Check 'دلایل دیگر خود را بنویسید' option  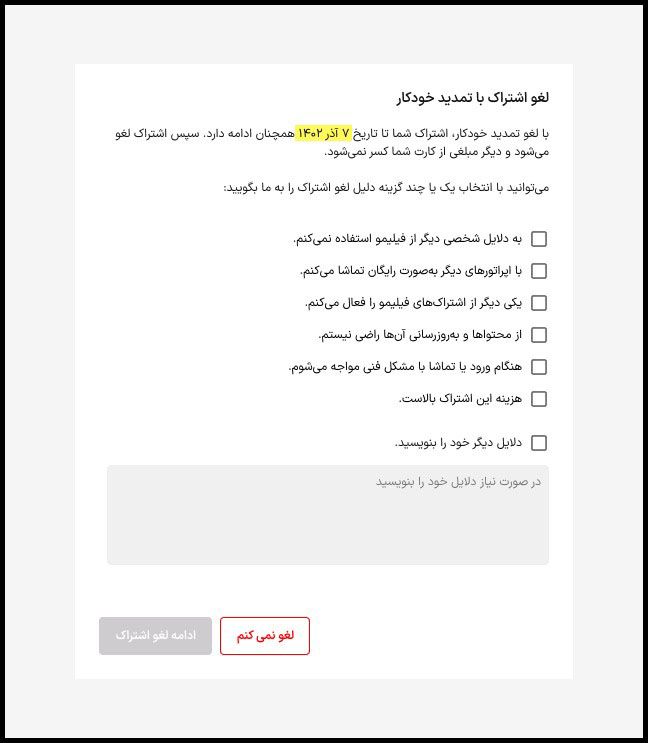[539, 443]
